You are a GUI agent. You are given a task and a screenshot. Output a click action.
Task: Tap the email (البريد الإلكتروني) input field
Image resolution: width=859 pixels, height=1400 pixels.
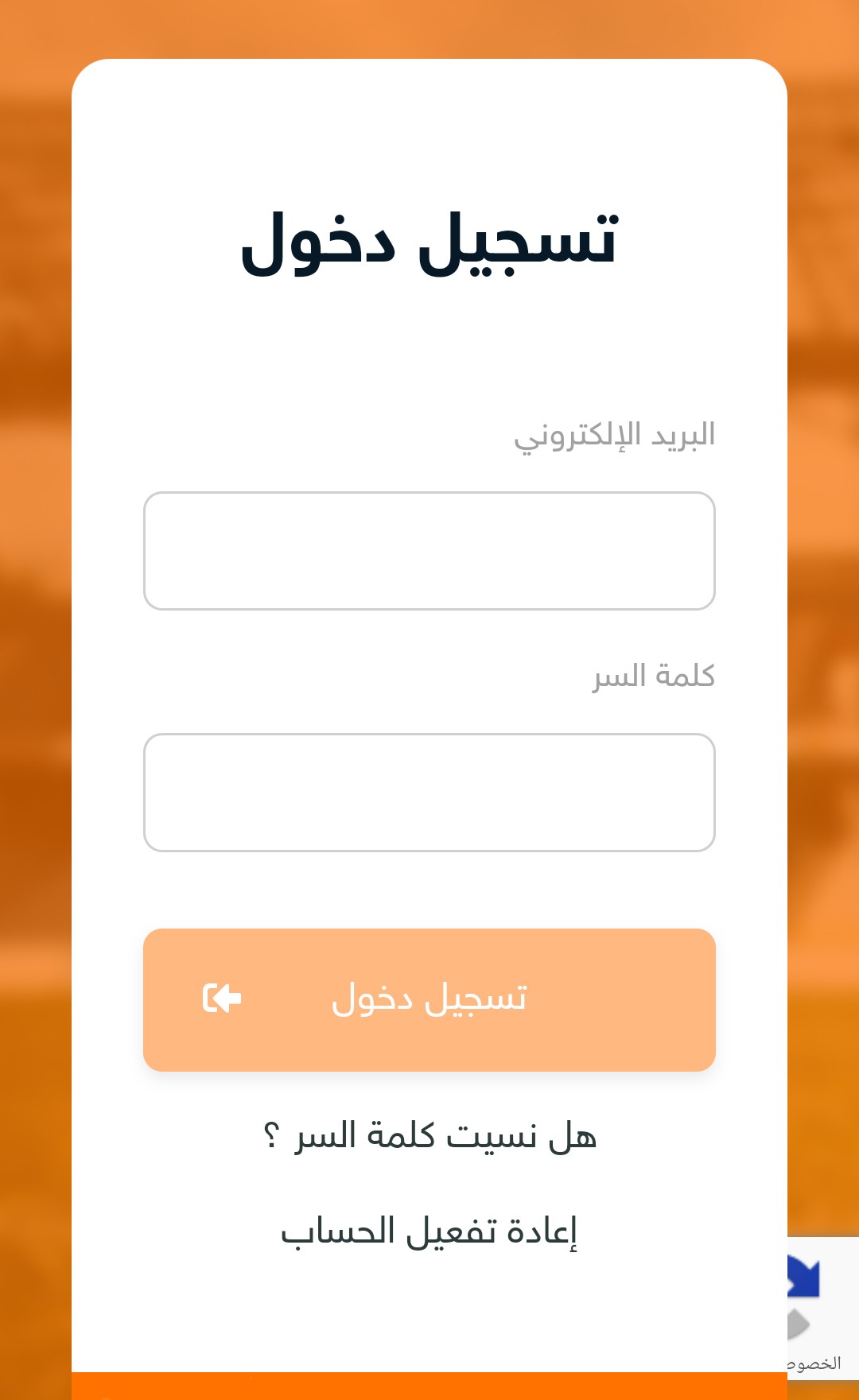[429, 551]
